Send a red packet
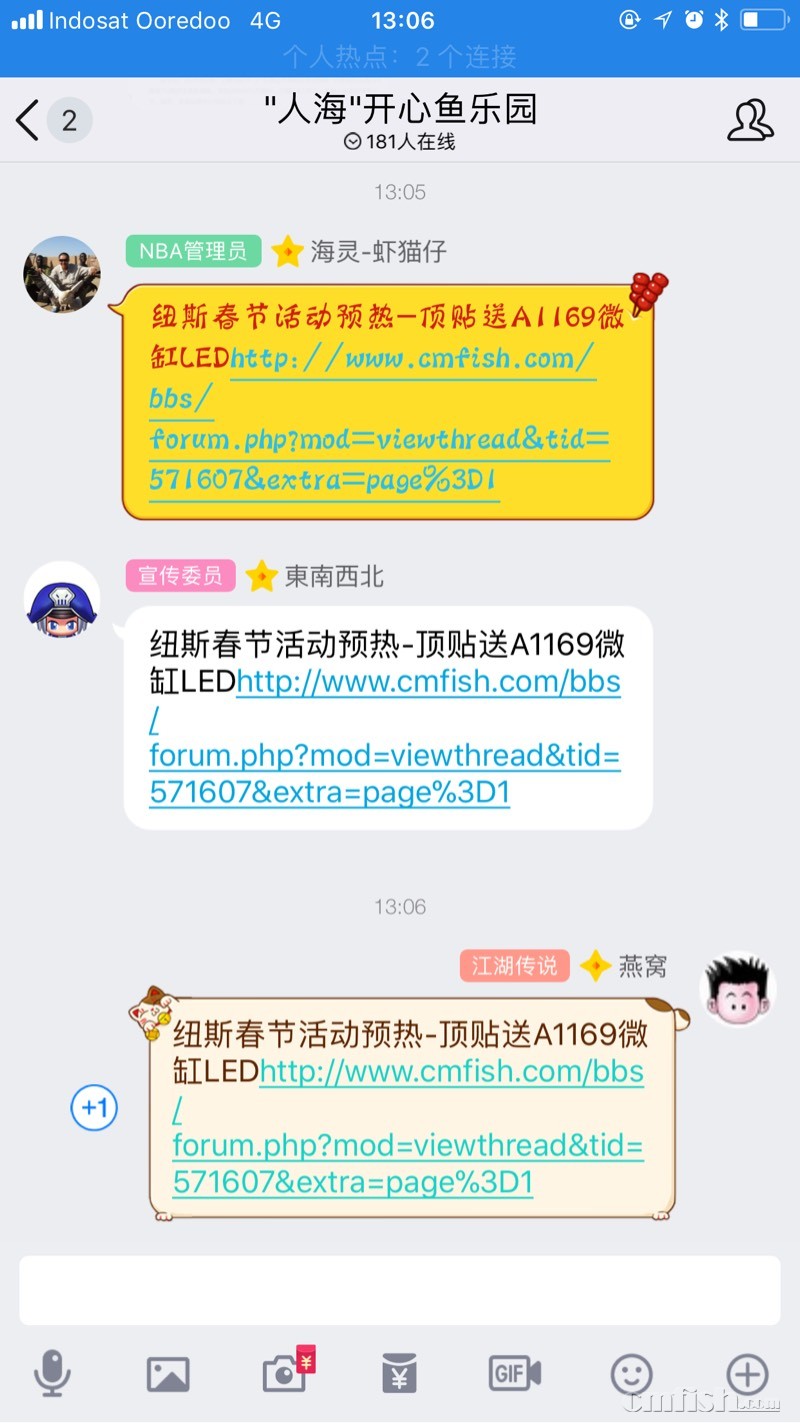 point(399,1375)
